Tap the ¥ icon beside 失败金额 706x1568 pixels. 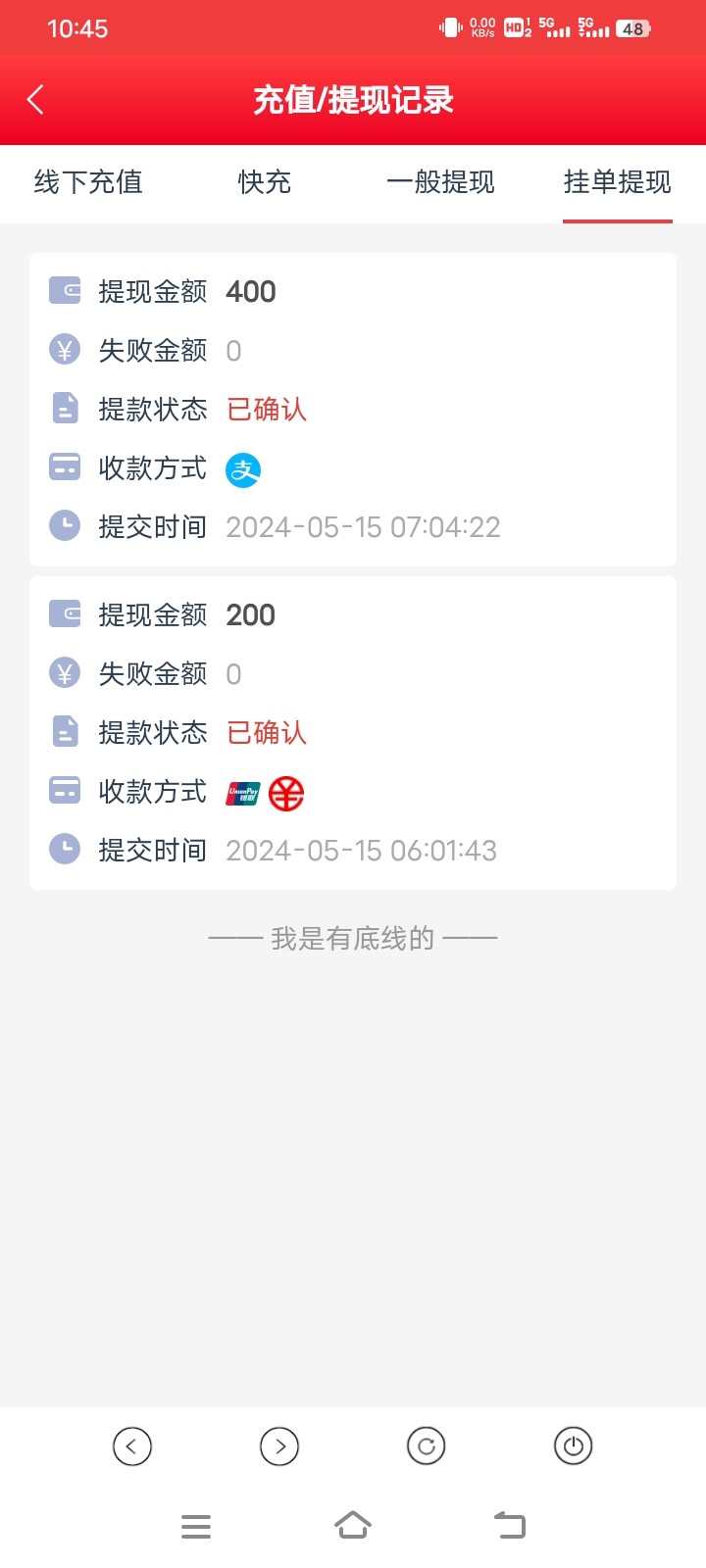(64, 349)
